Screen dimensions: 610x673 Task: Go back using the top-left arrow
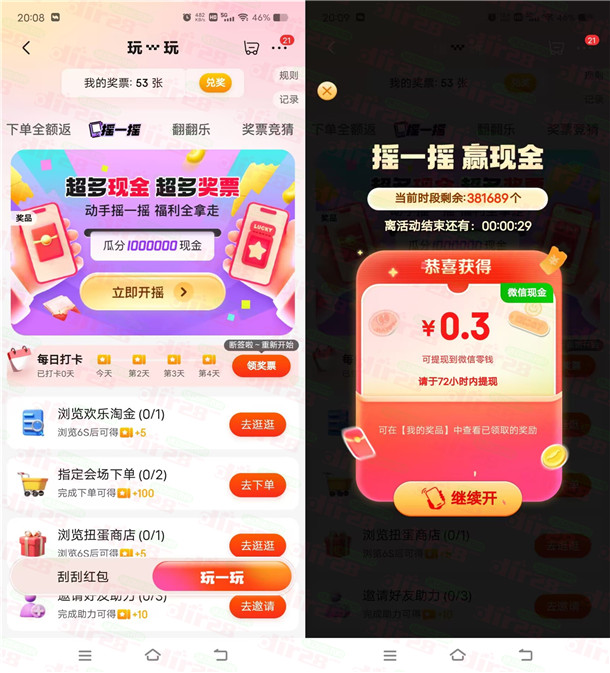(26, 47)
